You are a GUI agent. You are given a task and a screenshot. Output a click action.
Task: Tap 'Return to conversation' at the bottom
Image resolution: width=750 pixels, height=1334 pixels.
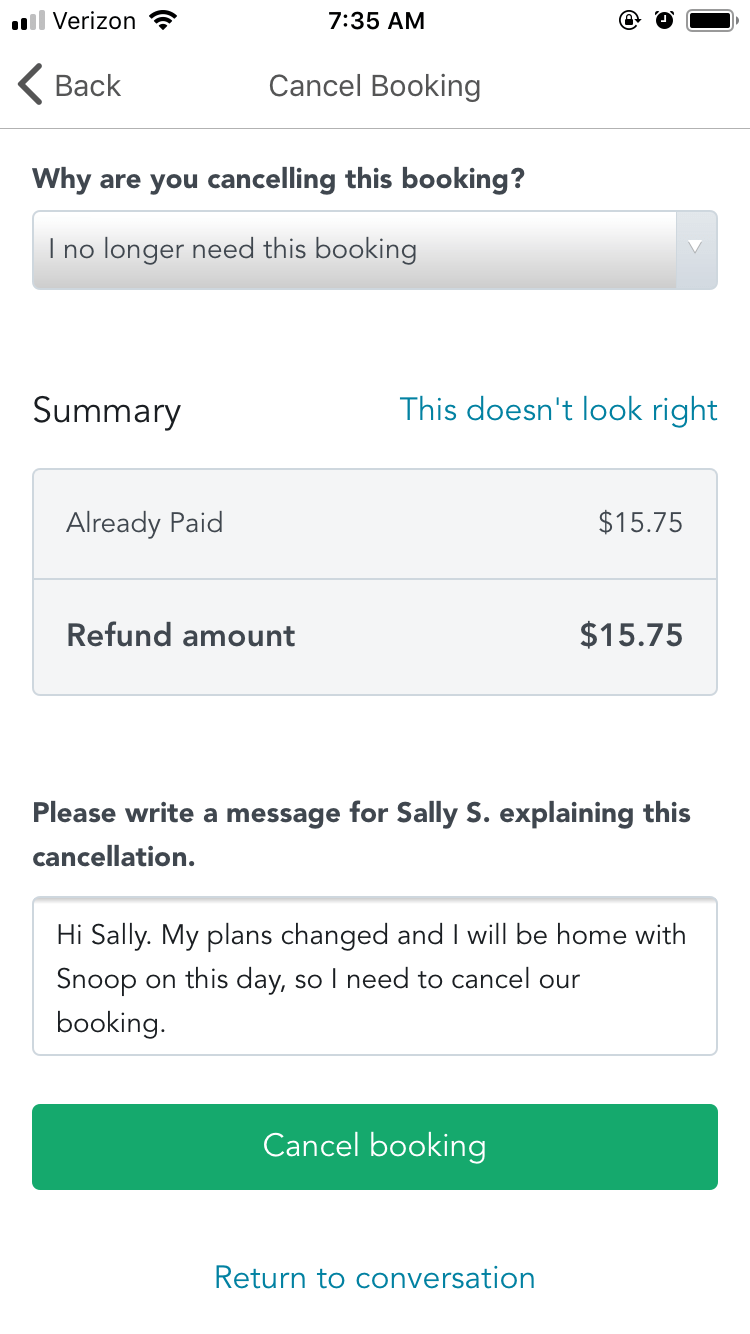pyautogui.click(x=374, y=1277)
